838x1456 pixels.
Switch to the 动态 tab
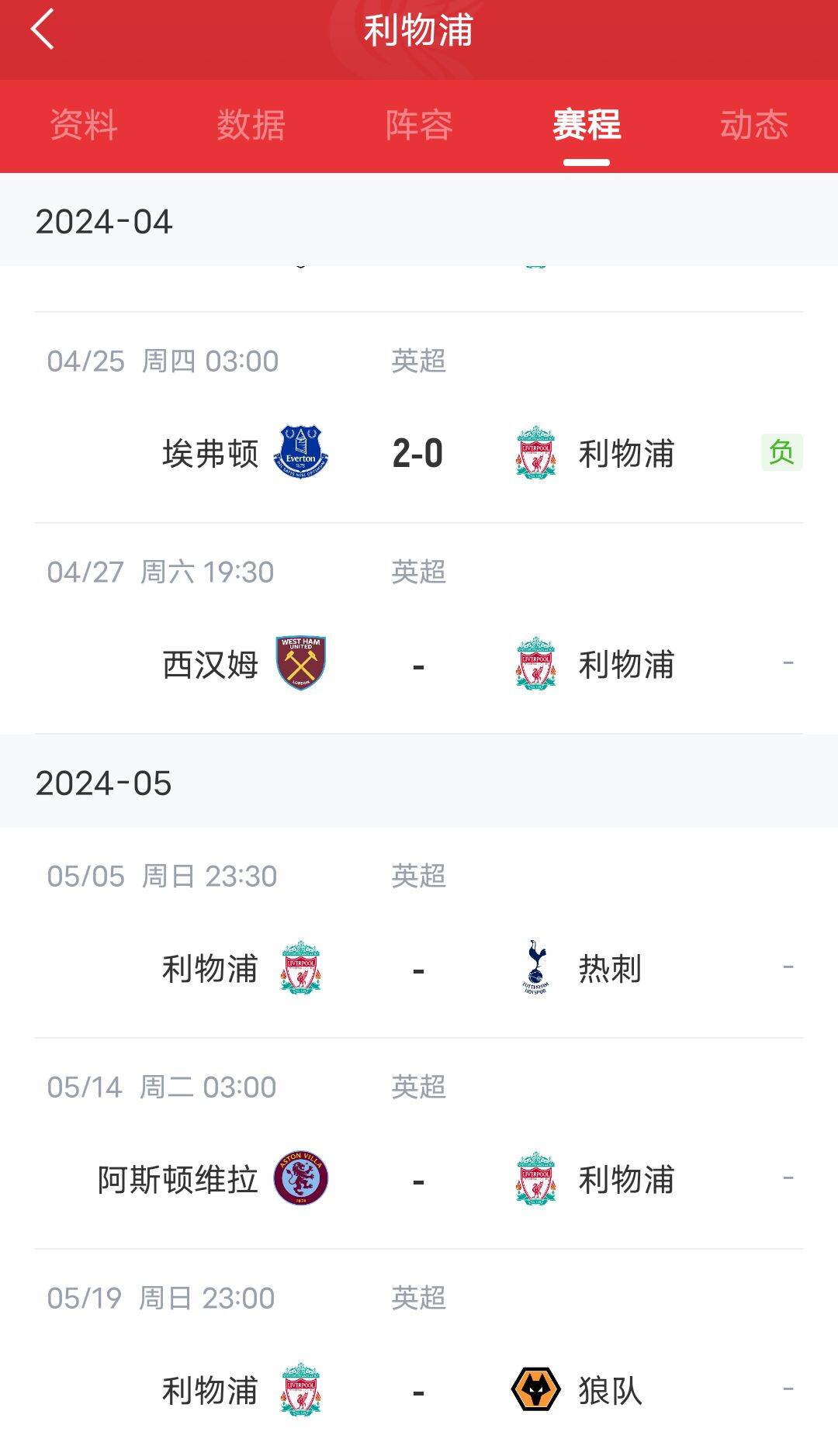(x=753, y=125)
